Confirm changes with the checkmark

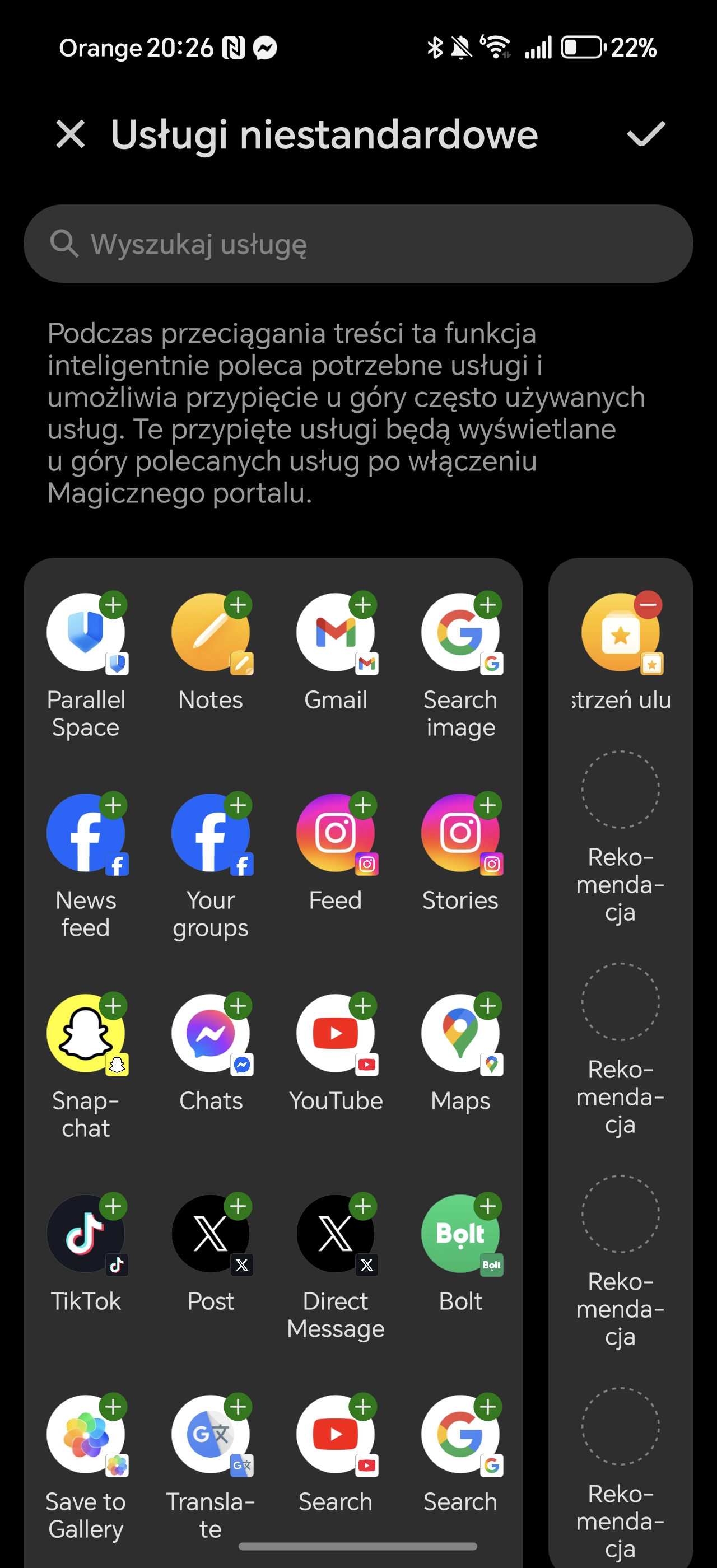646,134
